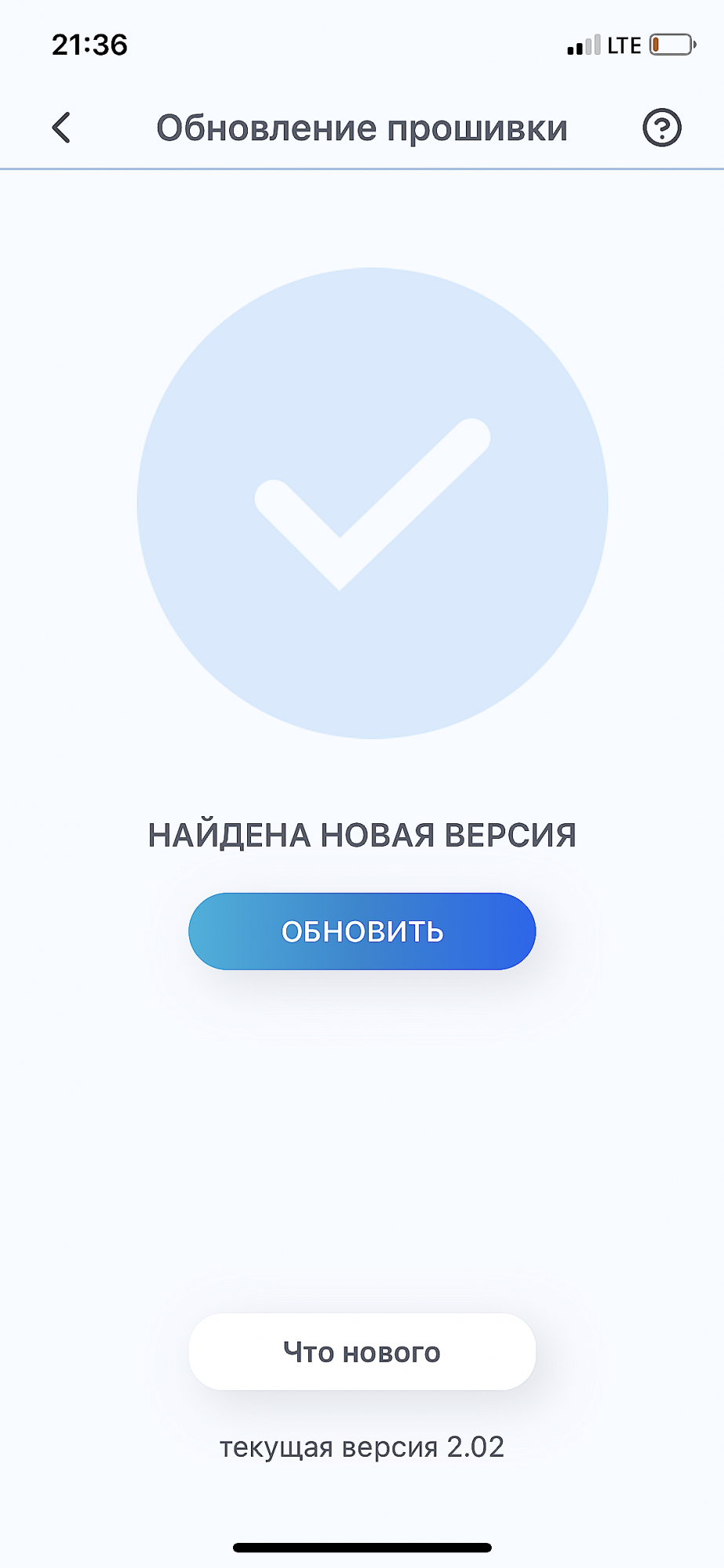Open the help question mark icon
This screenshot has width=724, height=1568.
pyautogui.click(x=661, y=128)
